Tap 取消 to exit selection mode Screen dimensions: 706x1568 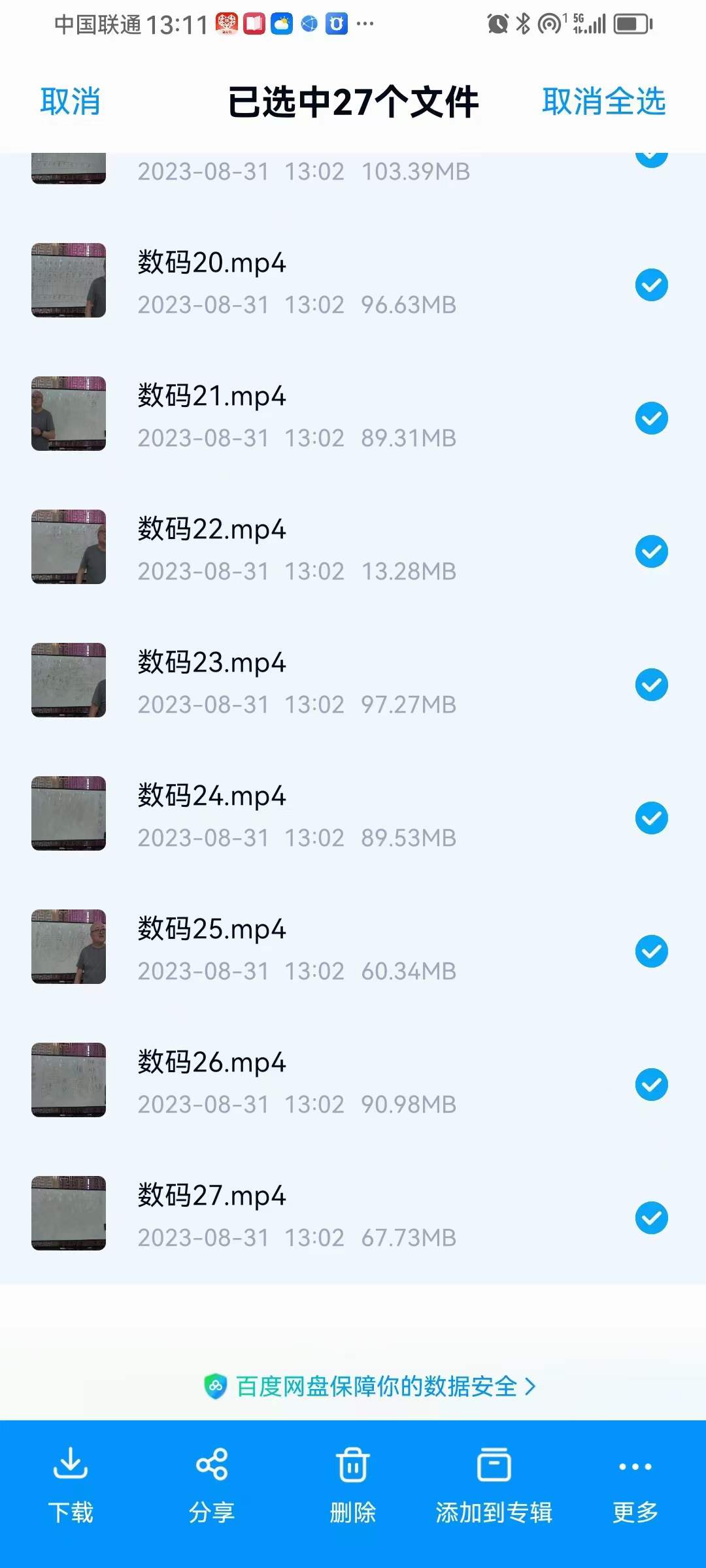click(x=71, y=102)
